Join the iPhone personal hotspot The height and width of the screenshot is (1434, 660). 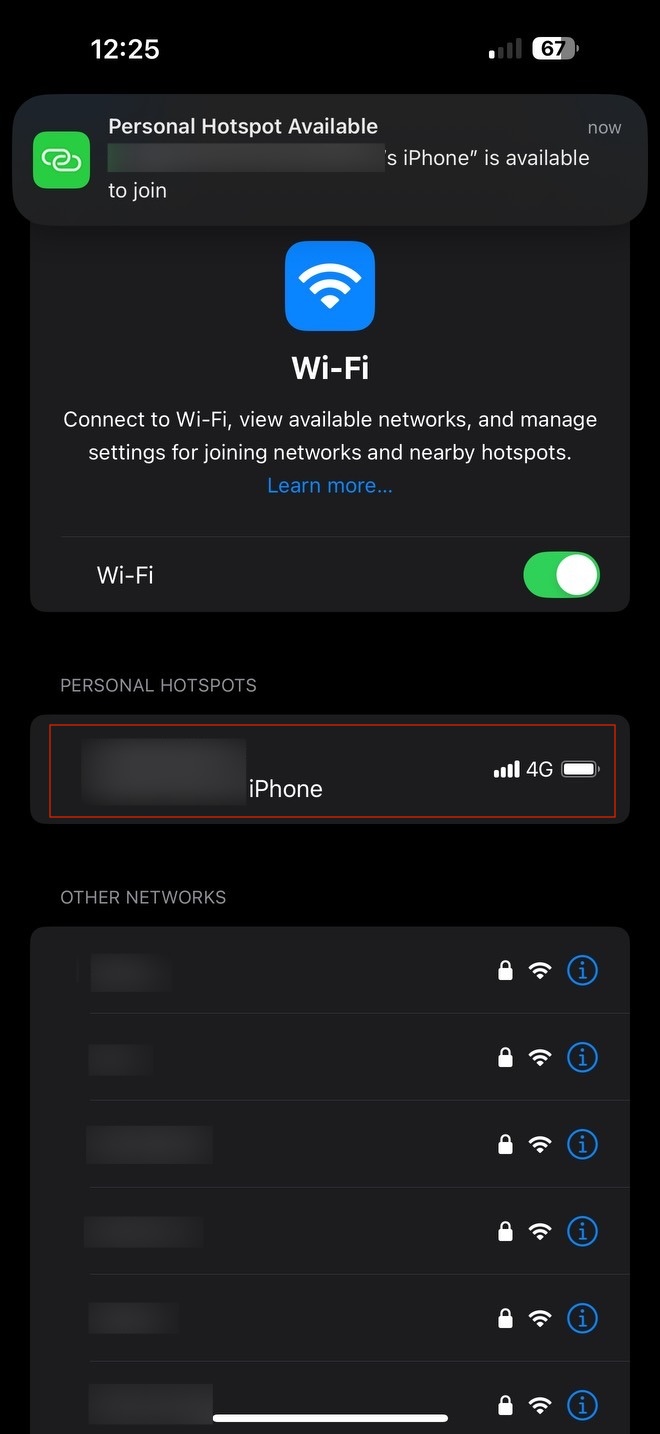point(330,770)
